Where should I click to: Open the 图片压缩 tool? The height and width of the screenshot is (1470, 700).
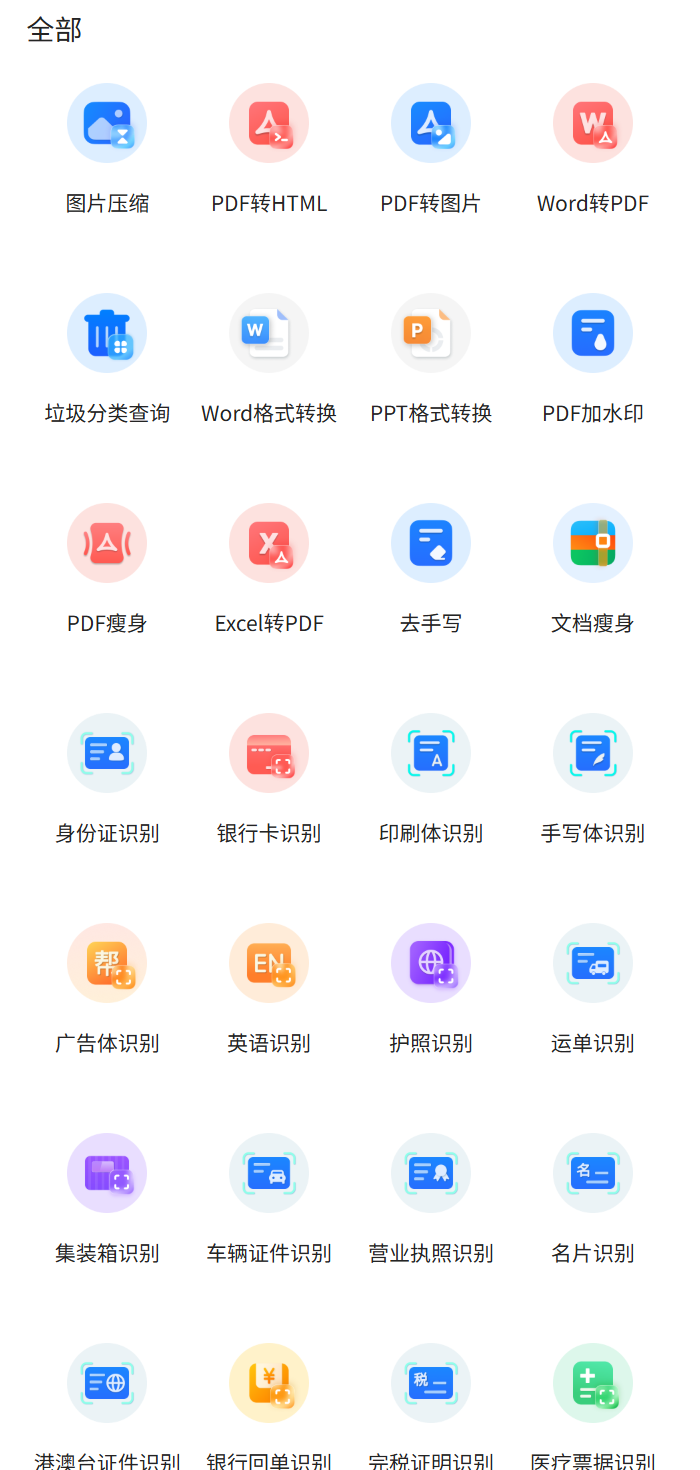[107, 123]
